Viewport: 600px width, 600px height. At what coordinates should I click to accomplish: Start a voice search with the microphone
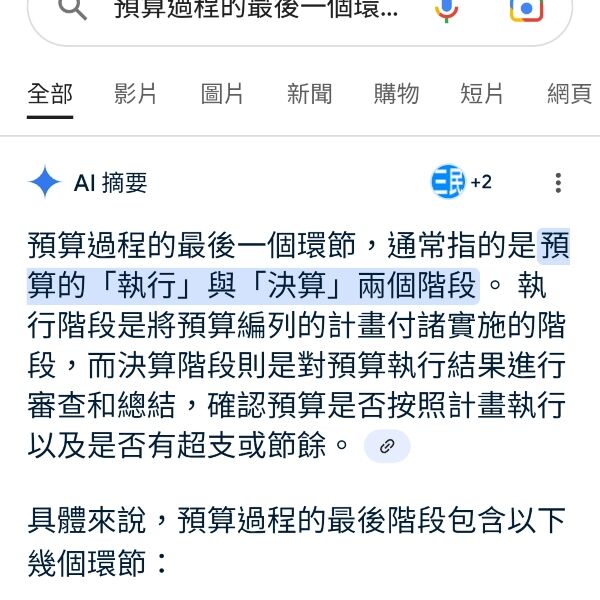point(445,11)
